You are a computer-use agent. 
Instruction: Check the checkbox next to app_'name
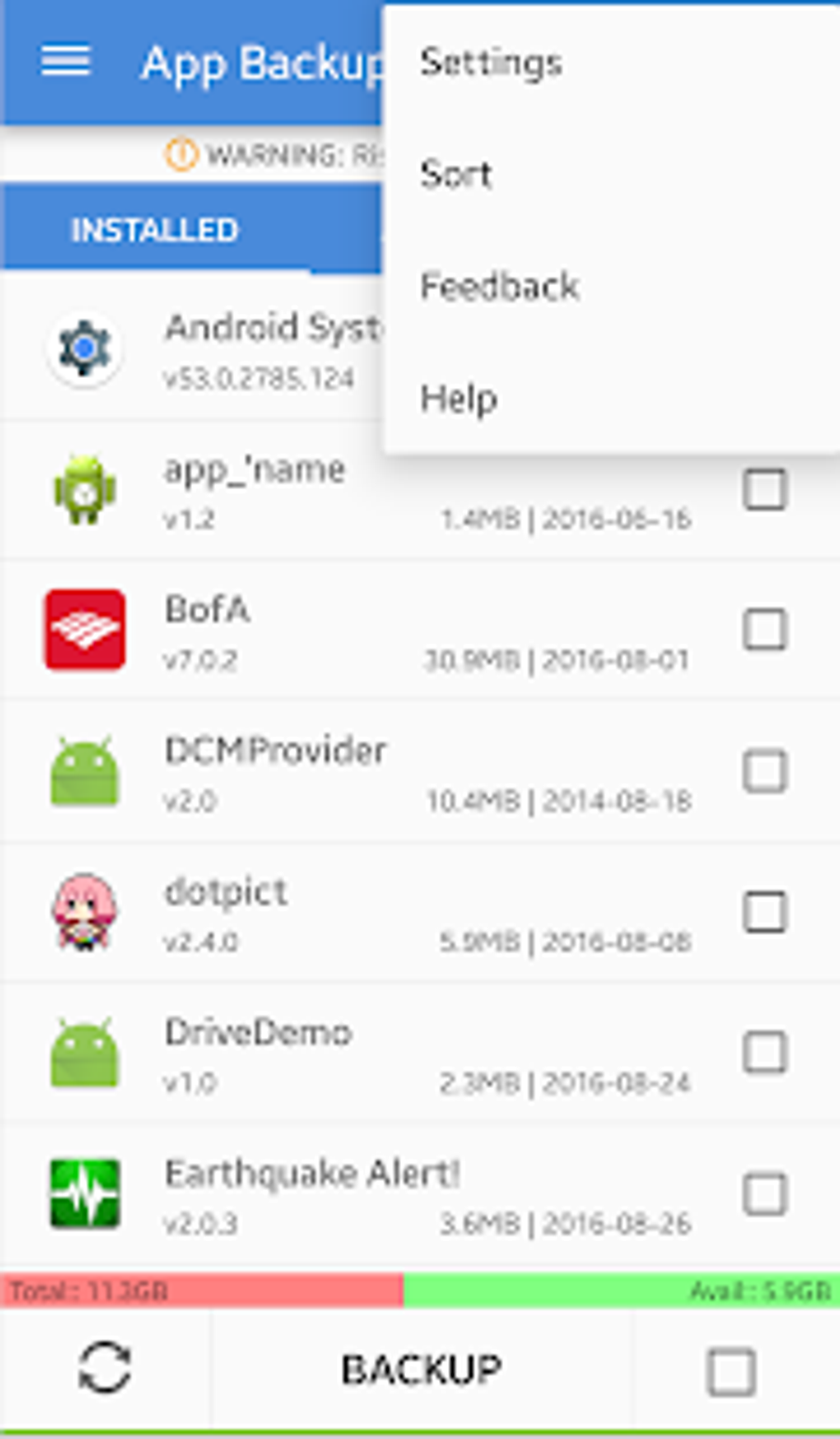(x=765, y=490)
